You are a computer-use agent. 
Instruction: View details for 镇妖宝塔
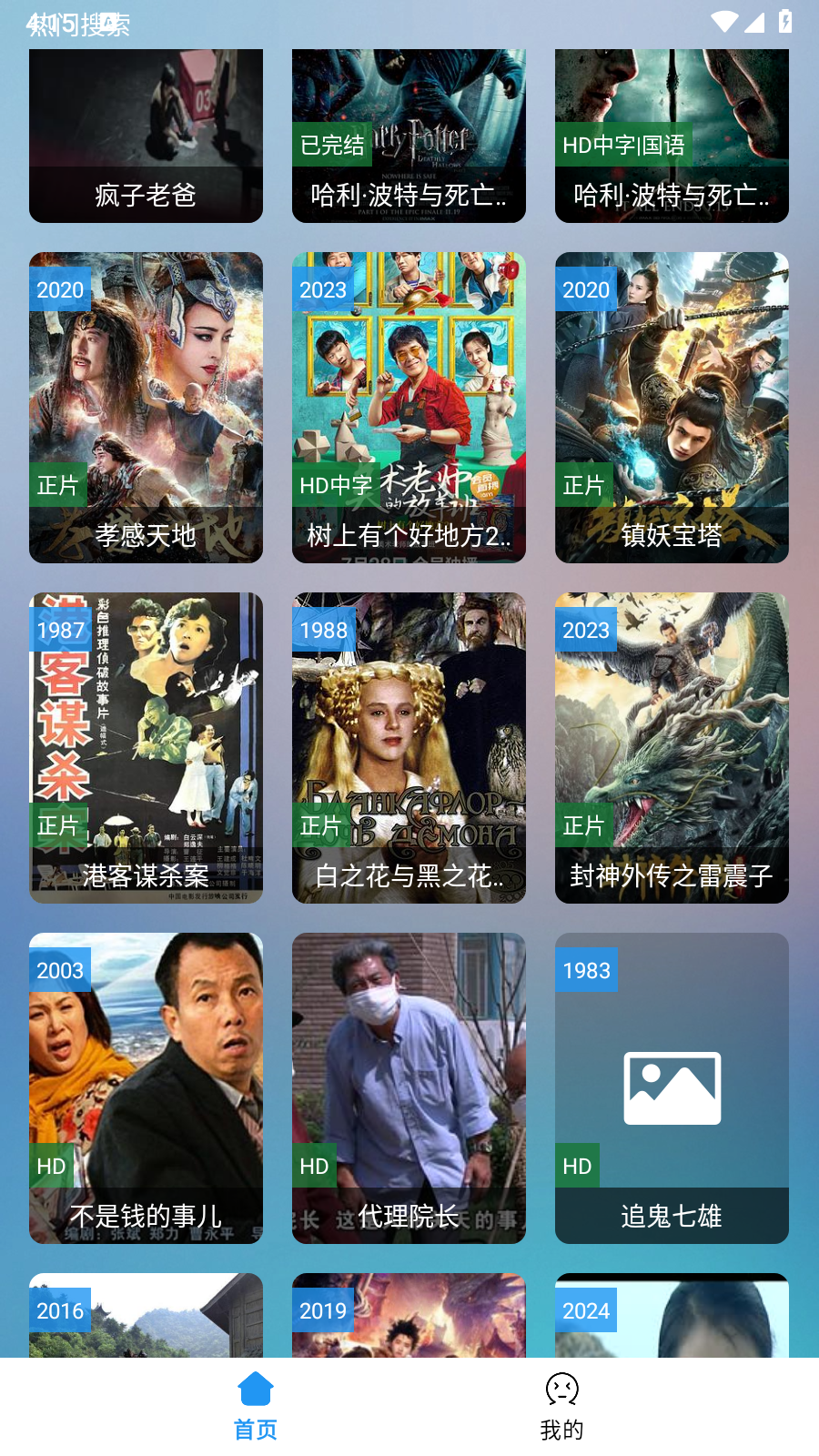pyautogui.click(x=672, y=407)
